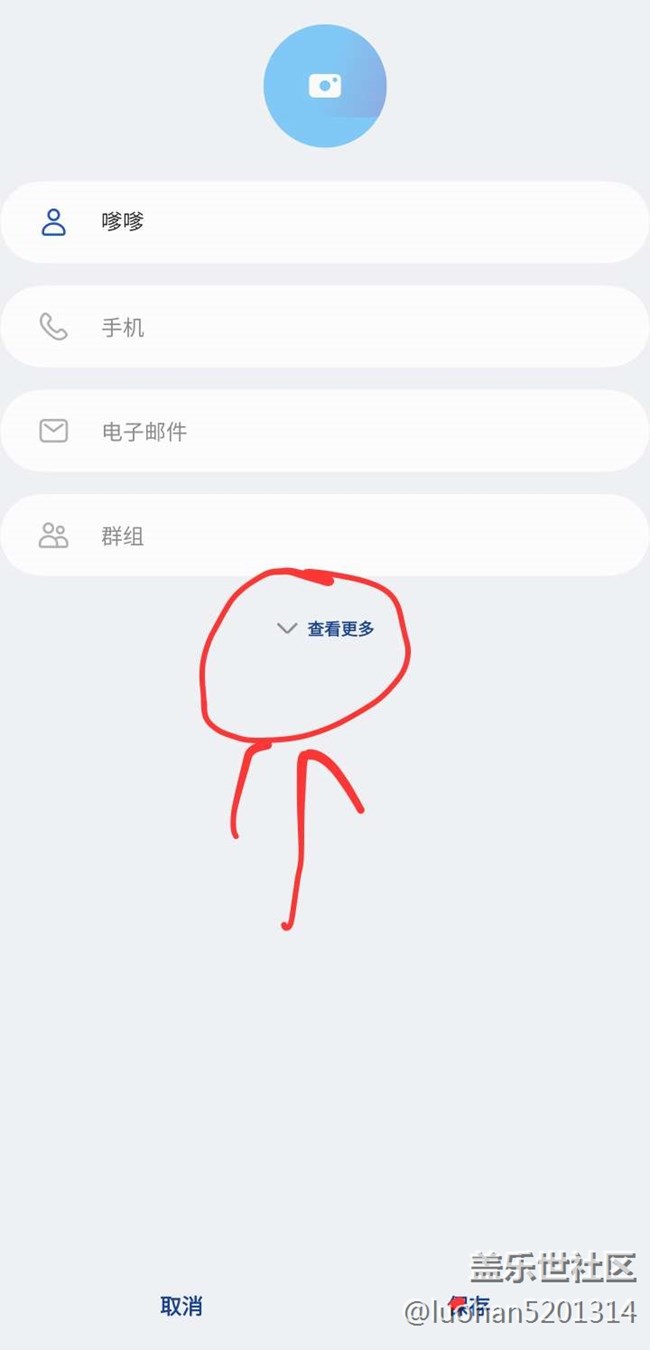The width and height of the screenshot is (650, 1350).
Task: Edit the name field showing 哆哆
Action: pos(325,222)
